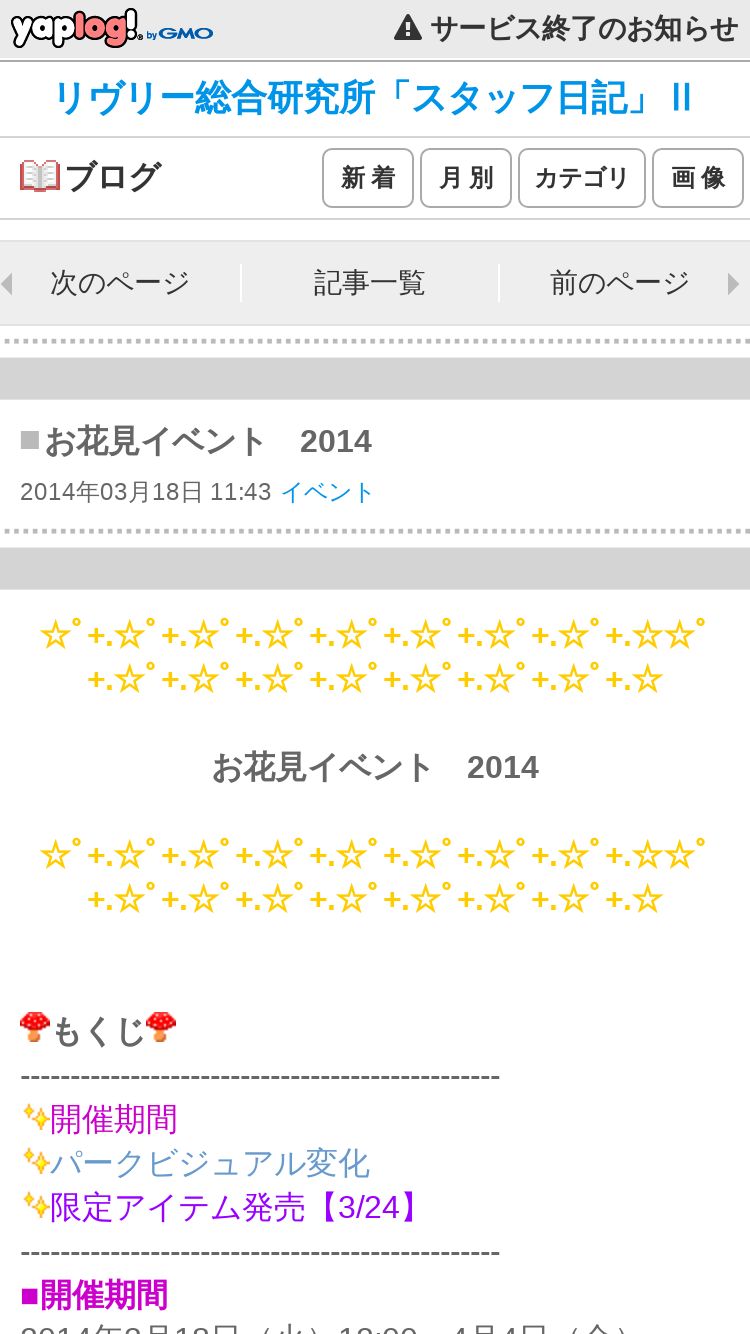This screenshot has width=750, height=1334.
Task: Show the 画像 gallery
Action: tap(698, 178)
